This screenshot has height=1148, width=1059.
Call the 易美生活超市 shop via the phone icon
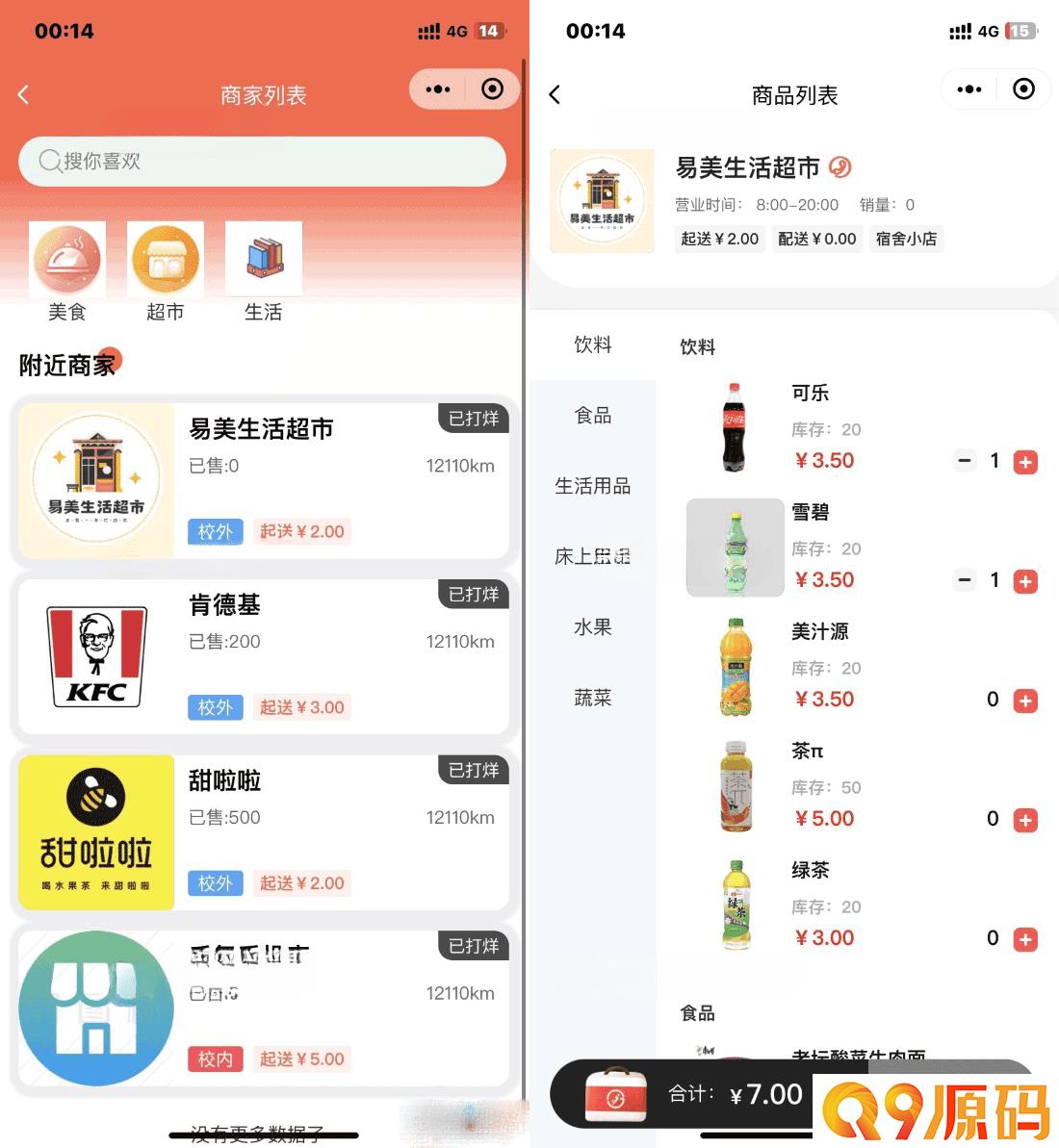coord(839,167)
